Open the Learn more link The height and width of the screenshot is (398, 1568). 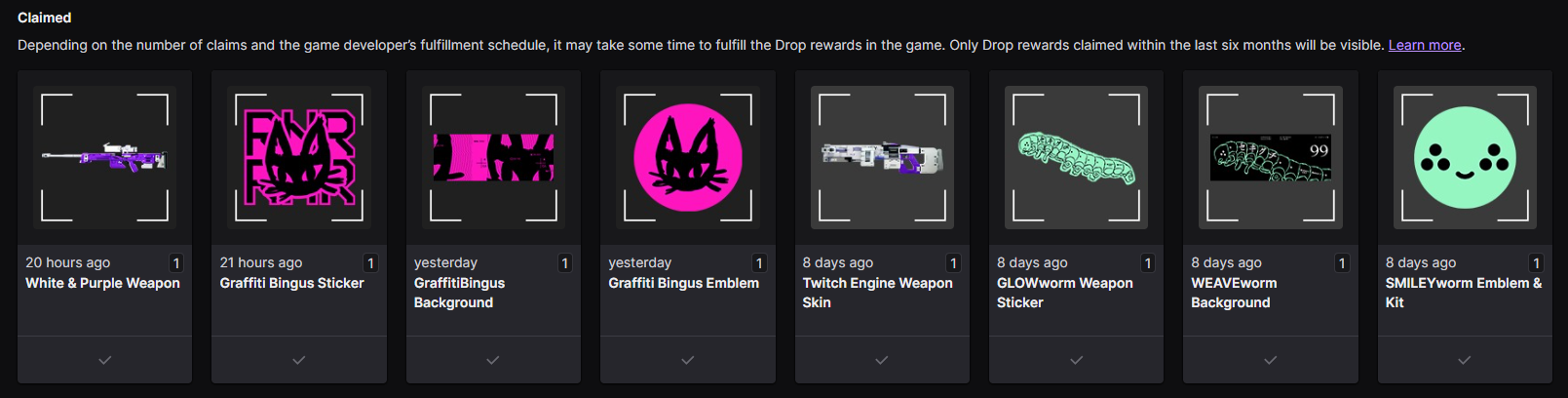point(1424,45)
